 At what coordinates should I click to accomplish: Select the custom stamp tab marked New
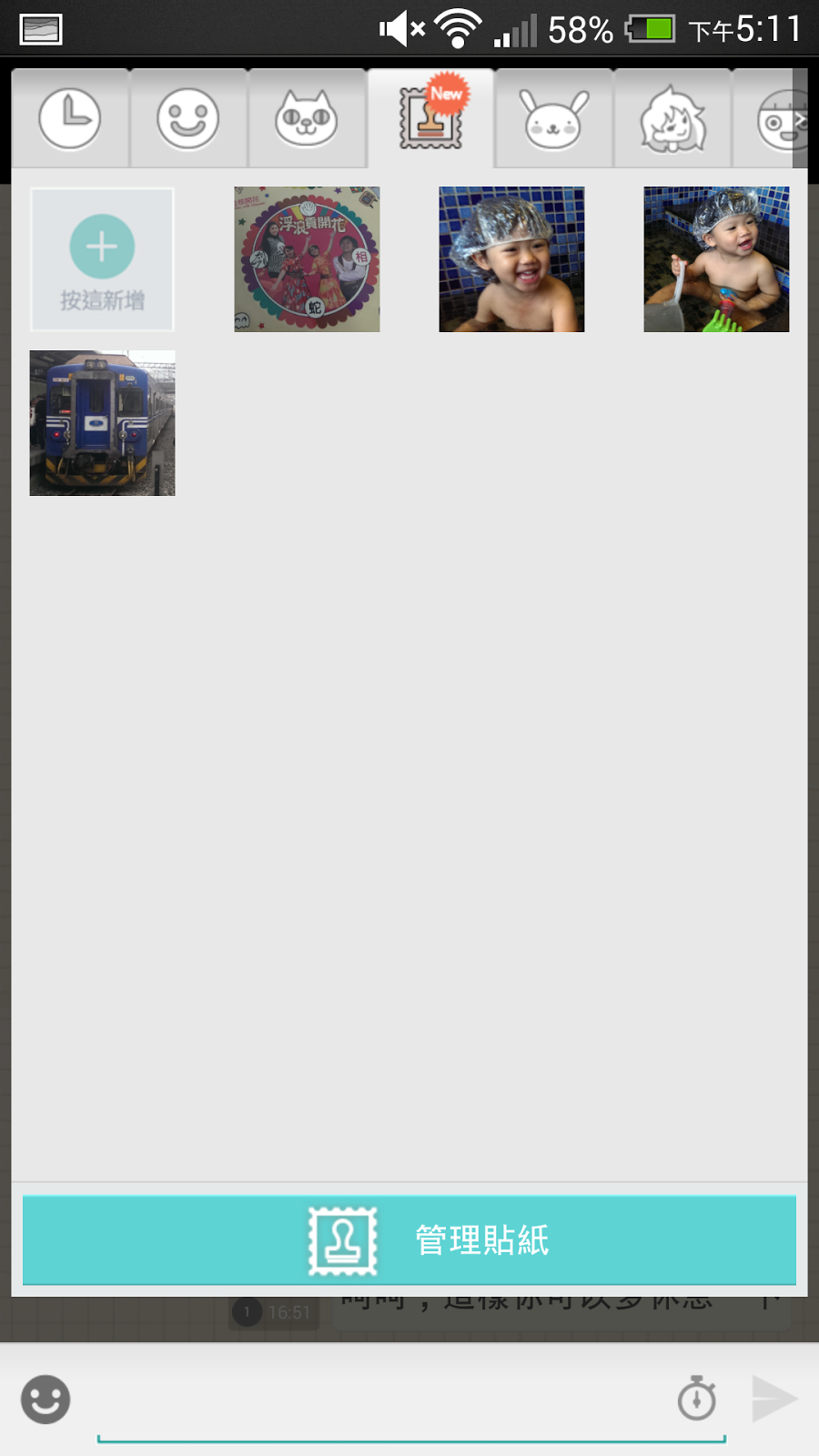(431, 119)
